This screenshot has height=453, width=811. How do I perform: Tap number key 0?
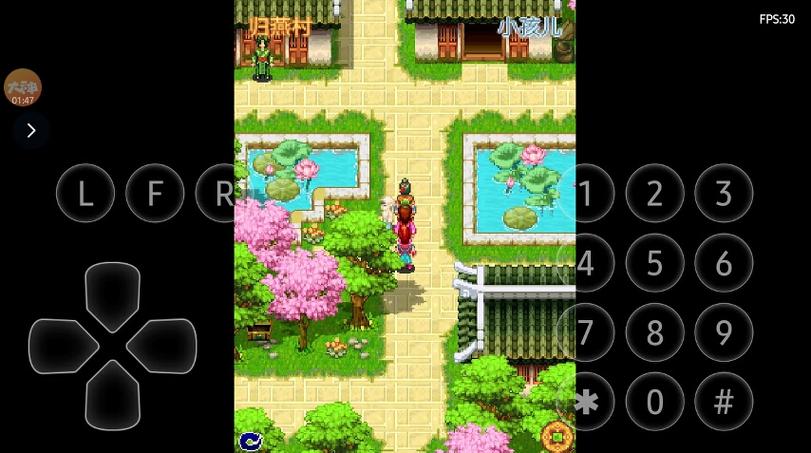(x=655, y=402)
